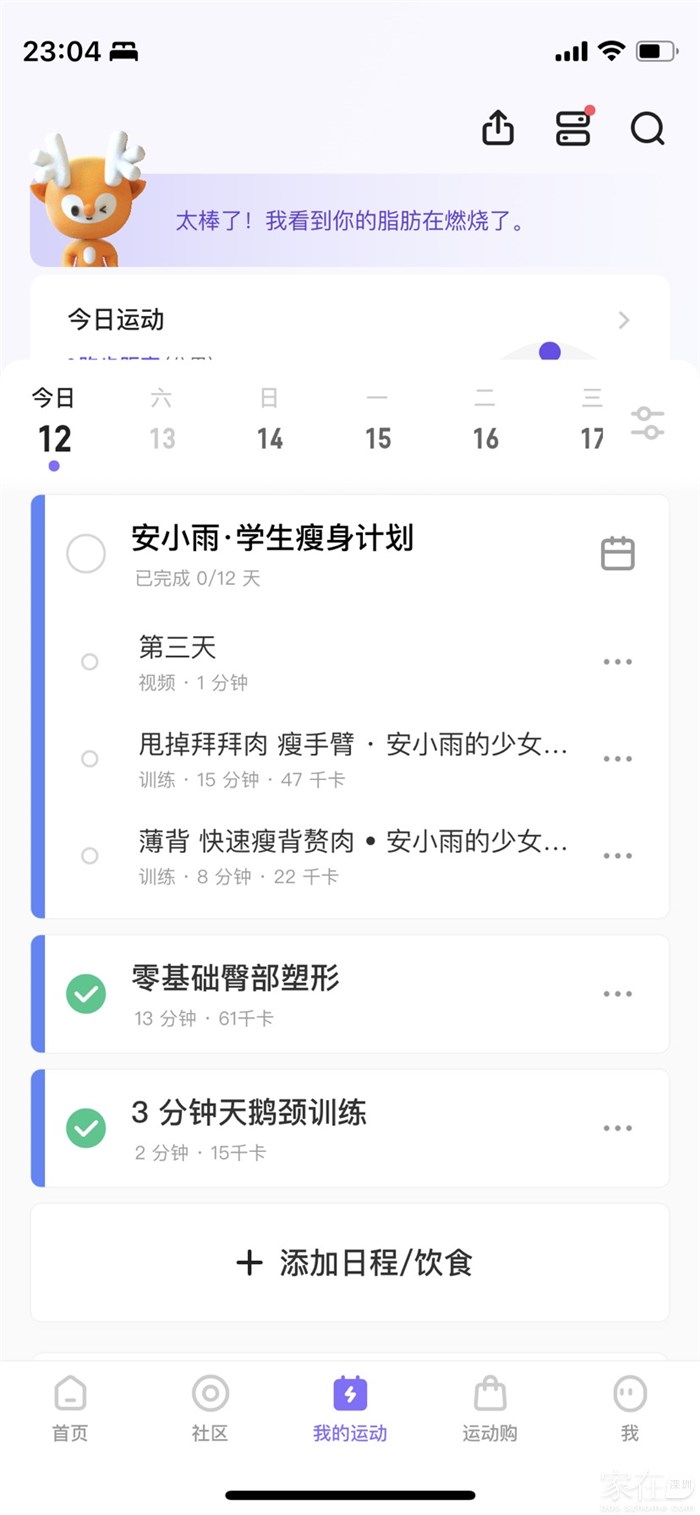Tap 添加日程/饮食 button
The width and height of the screenshot is (700, 1515).
tap(350, 1263)
